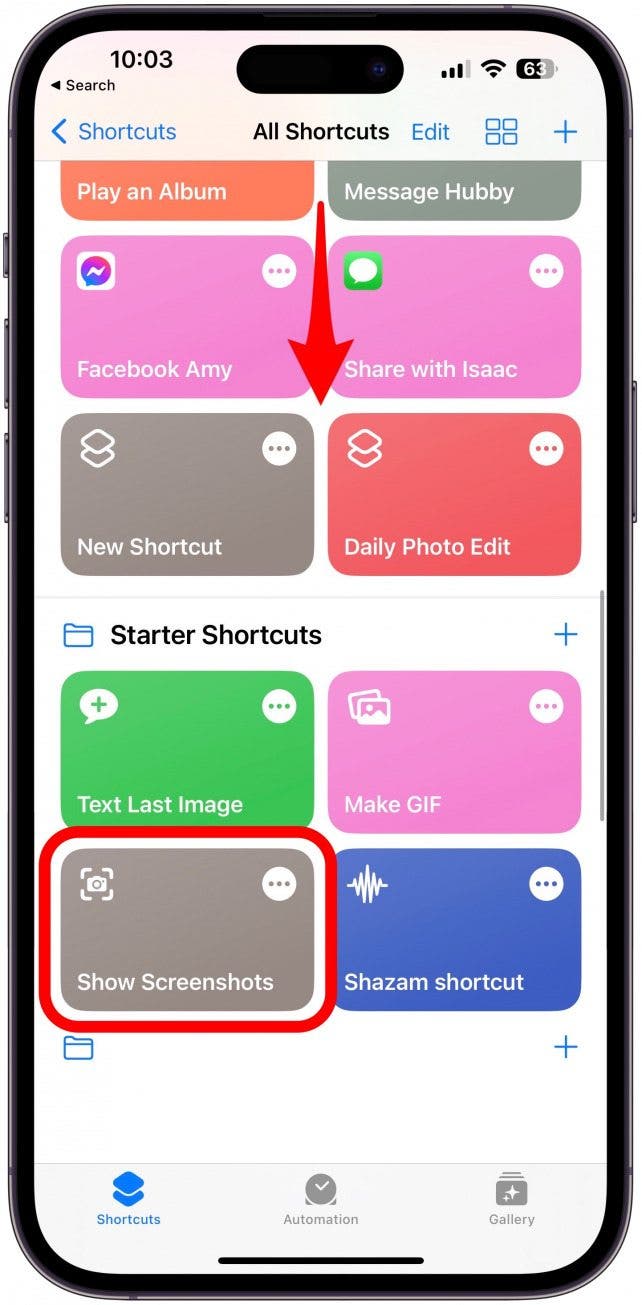Screen dimensions: 642x1305
Task: Edit the Daily Photo Edit shortcut
Action: (x=546, y=449)
